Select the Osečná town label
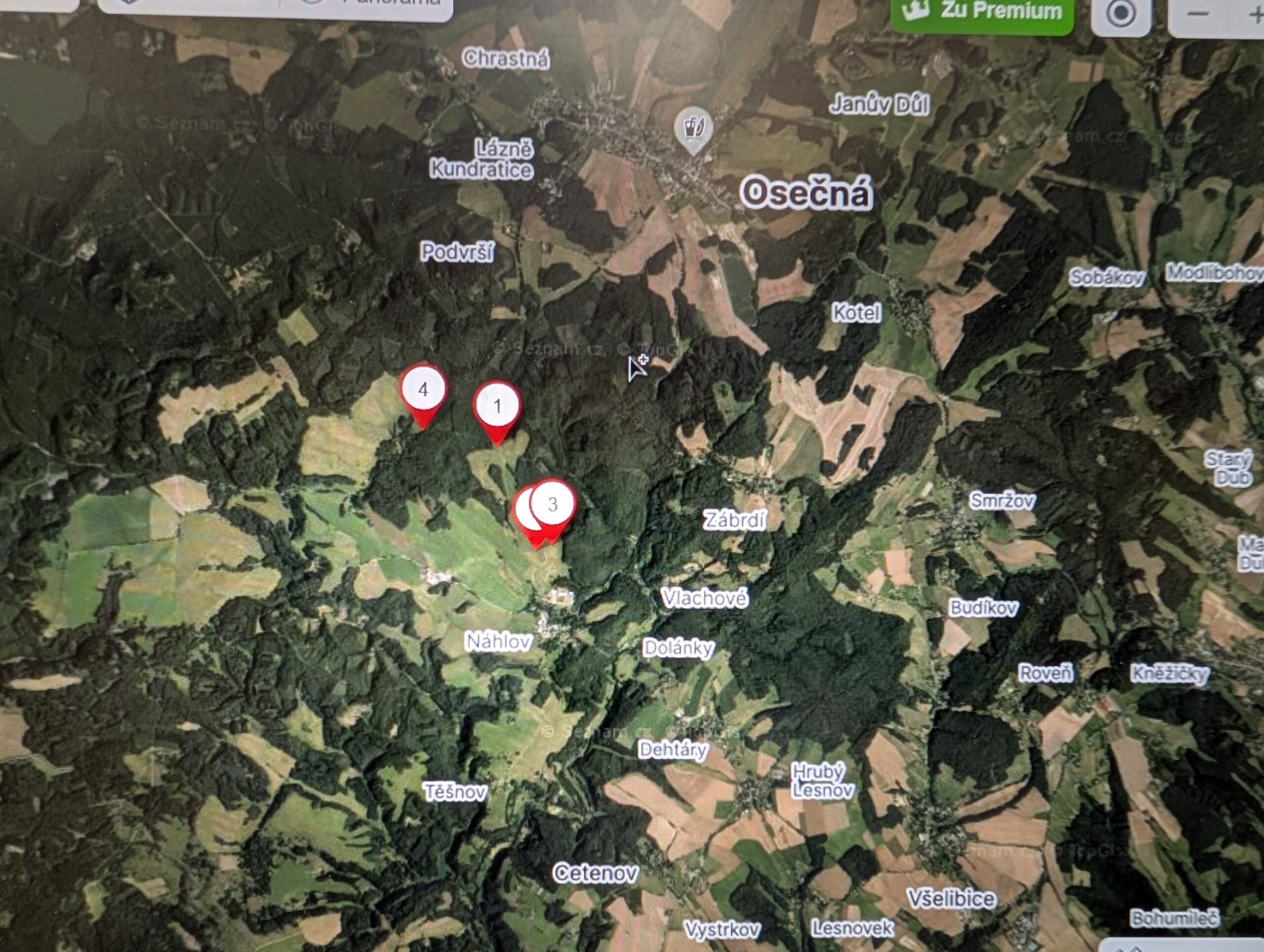Viewport: 1264px width, 952px height. click(806, 193)
